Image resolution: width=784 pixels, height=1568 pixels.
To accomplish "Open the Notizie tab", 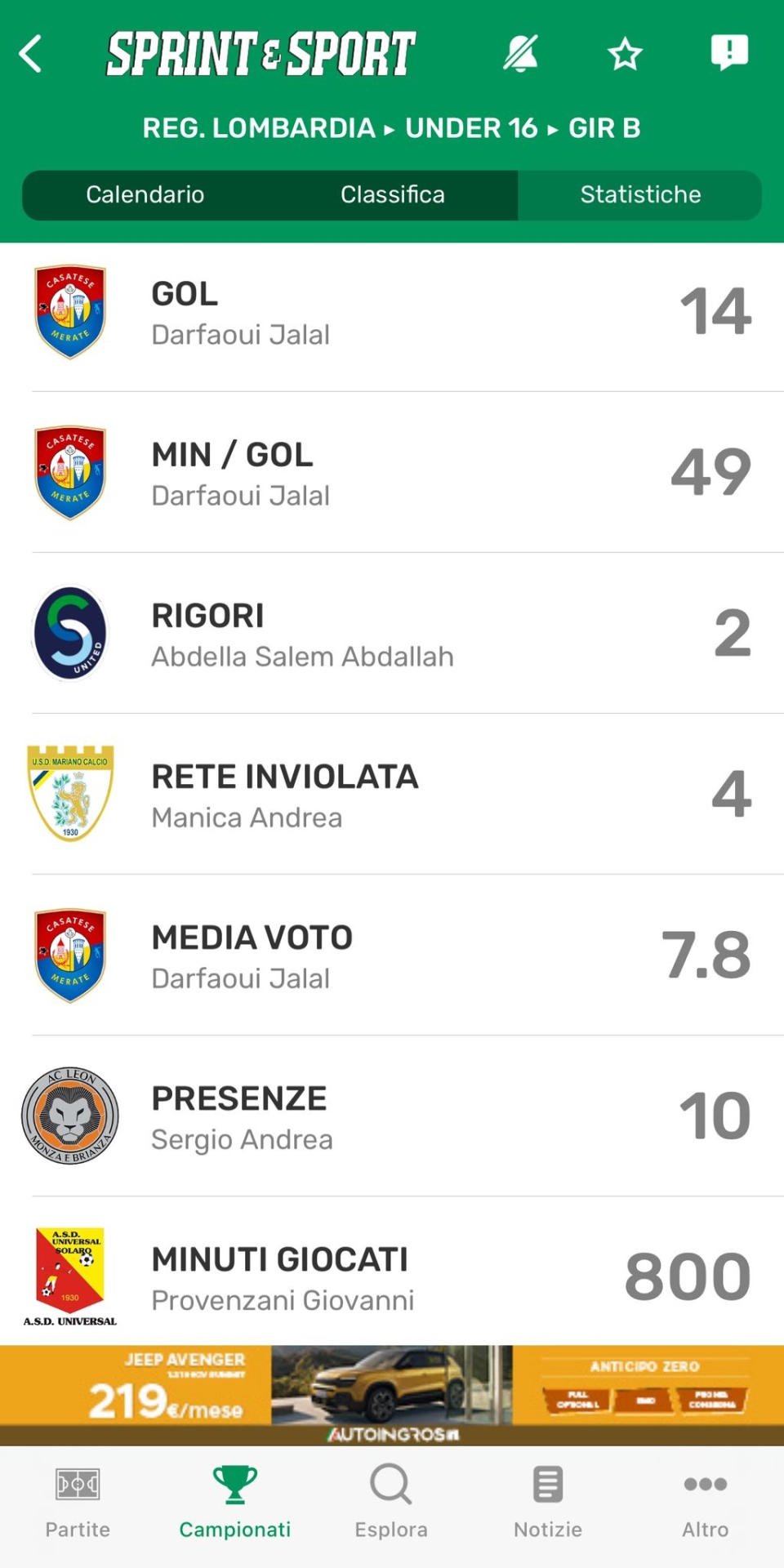I will [x=548, y=1503].
